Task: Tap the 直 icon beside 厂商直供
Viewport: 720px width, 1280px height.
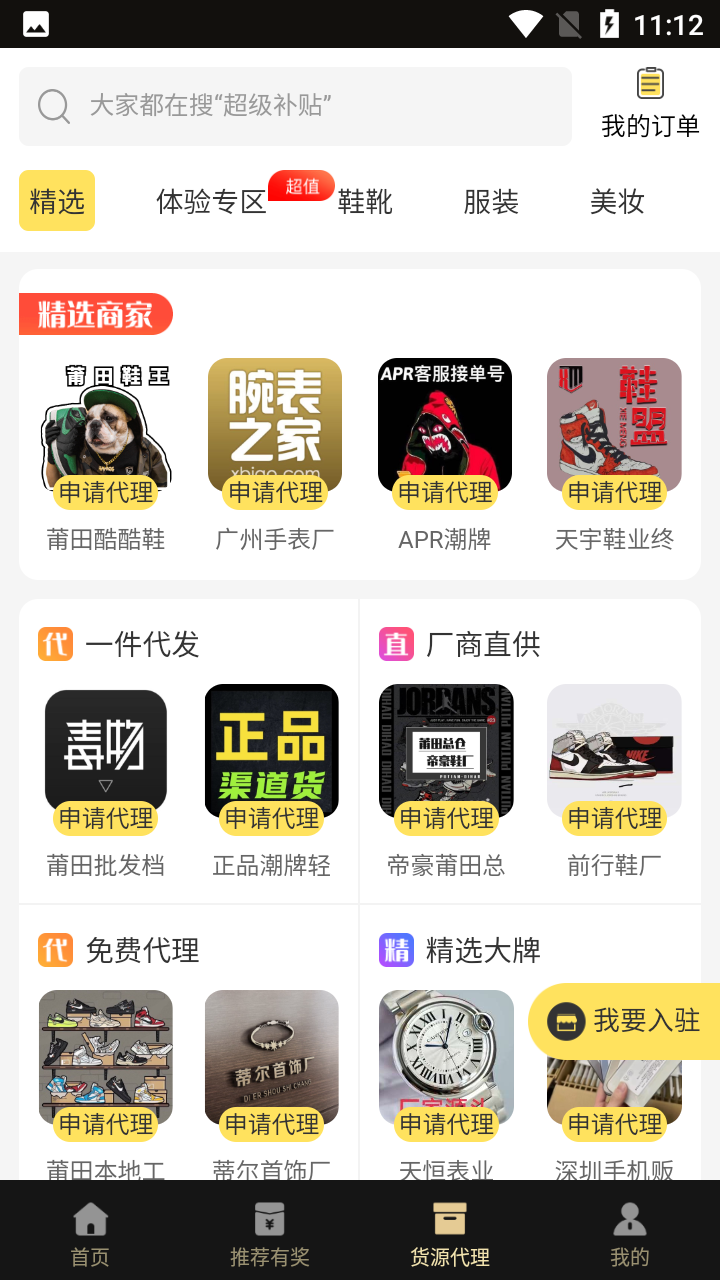Action: (x=396, y=644)
